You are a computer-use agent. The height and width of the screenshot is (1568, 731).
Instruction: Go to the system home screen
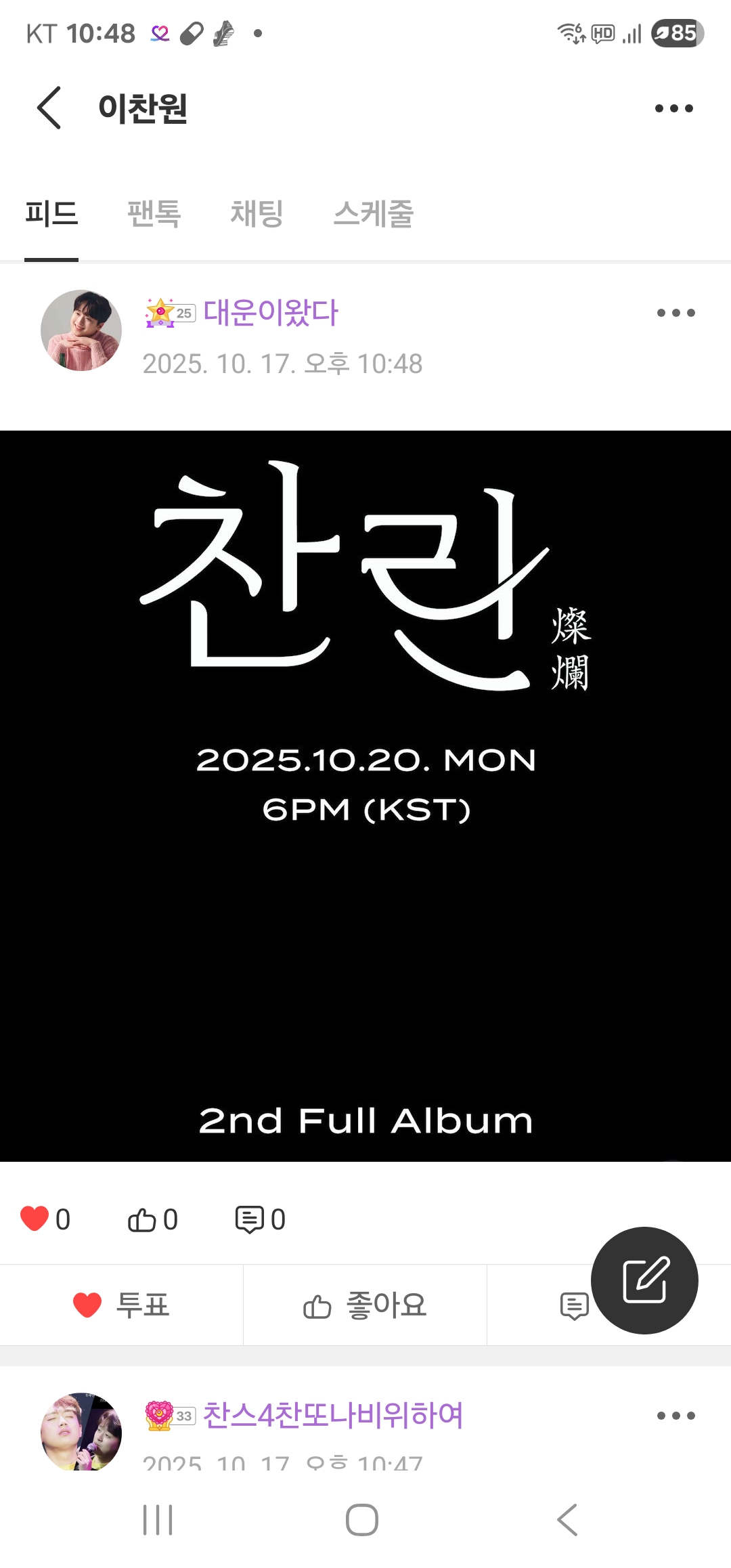(362, 1520)
